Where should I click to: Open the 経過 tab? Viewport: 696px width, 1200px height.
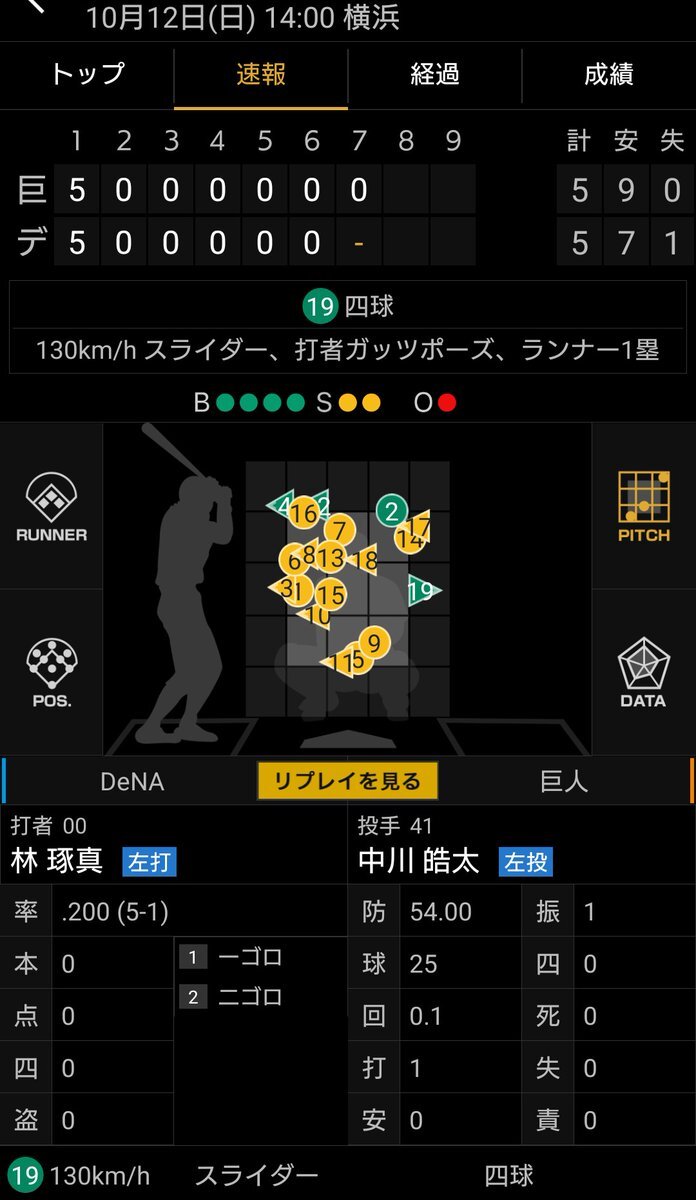point(435,74)
